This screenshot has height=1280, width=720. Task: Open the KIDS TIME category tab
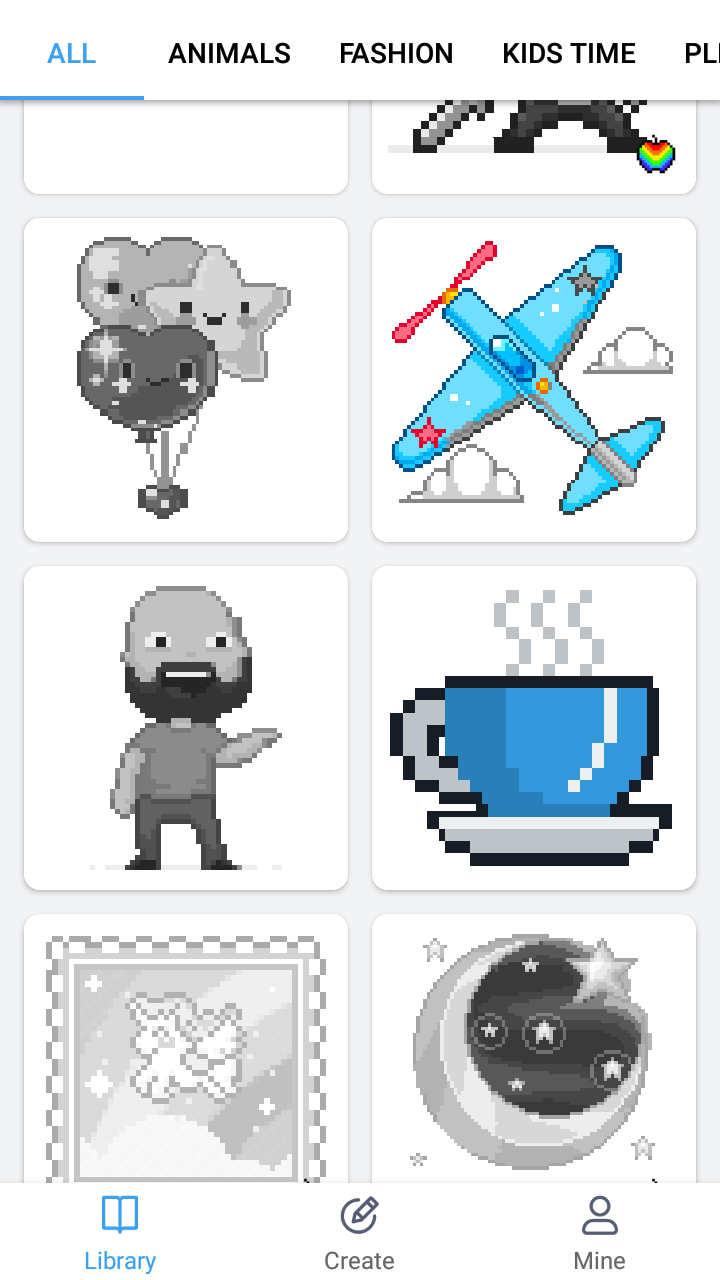tap(568, 53)
